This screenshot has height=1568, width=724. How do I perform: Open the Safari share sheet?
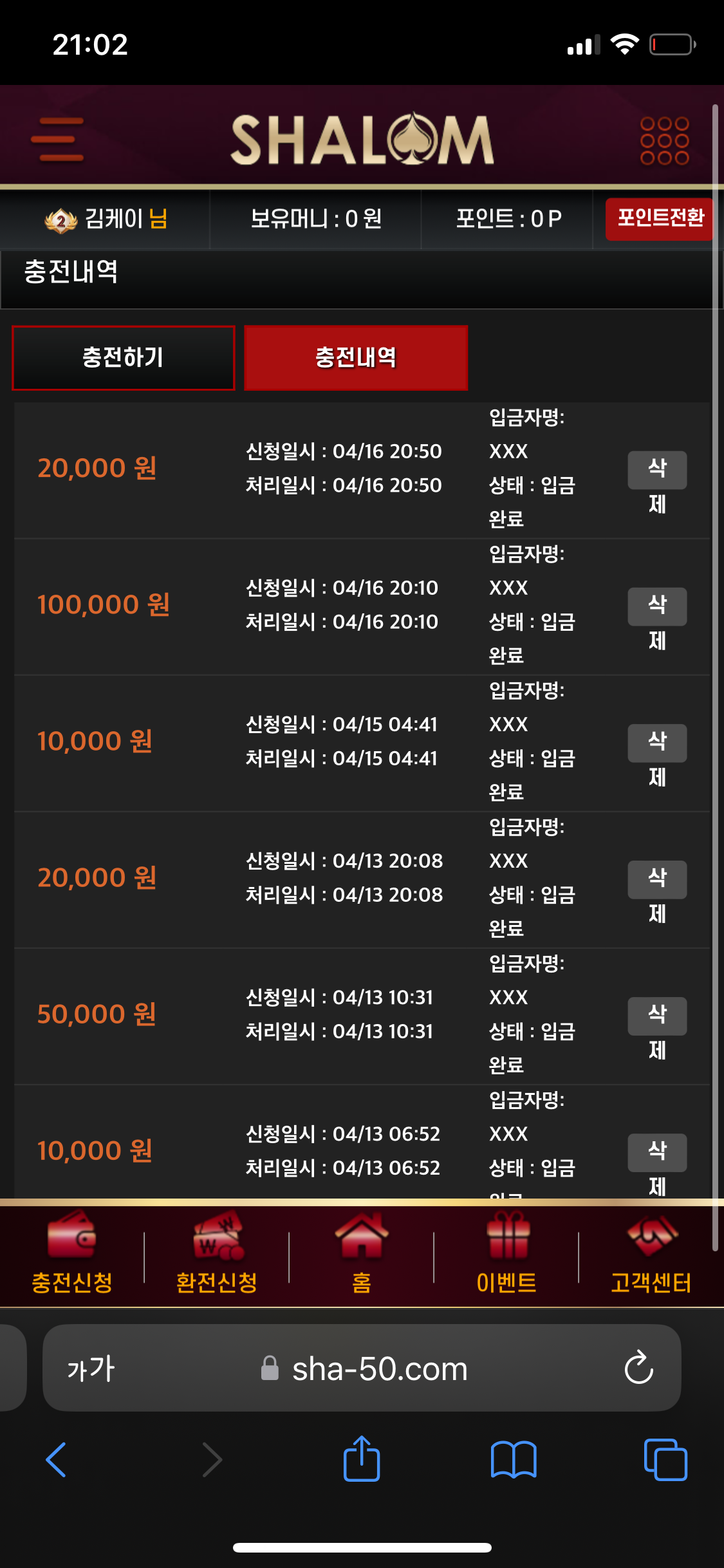coord(362,1459)
